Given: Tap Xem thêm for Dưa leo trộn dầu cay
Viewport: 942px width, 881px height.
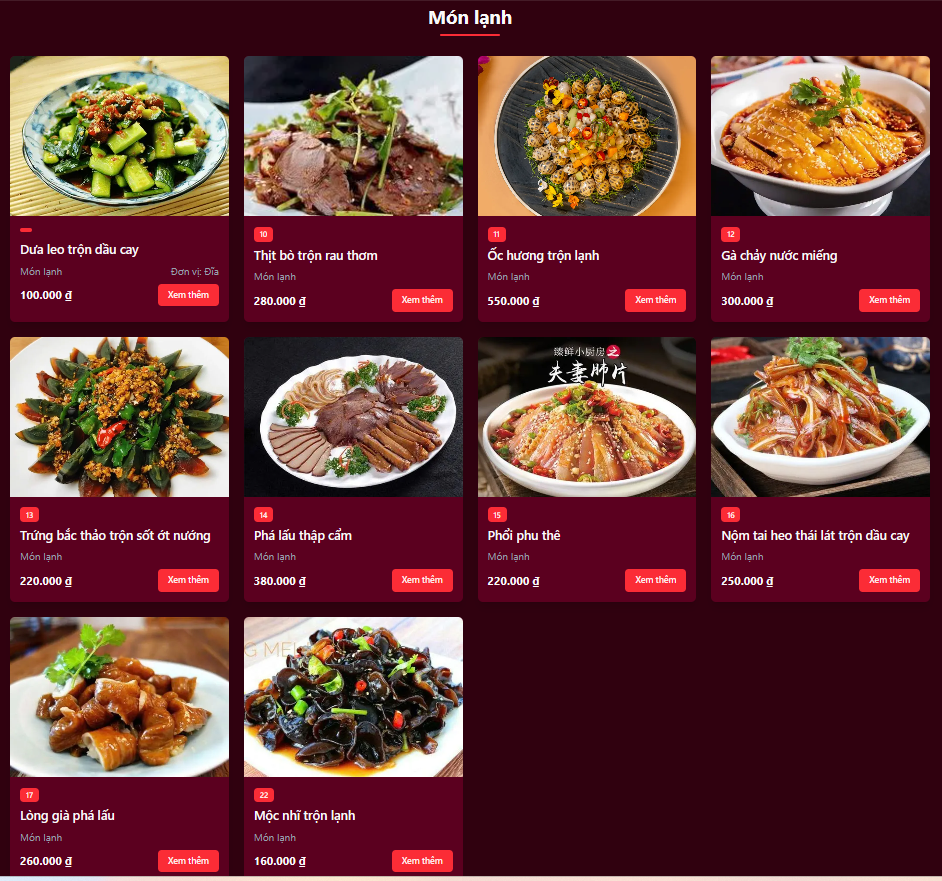Looking at the screenshot, I should click(188, 295).
